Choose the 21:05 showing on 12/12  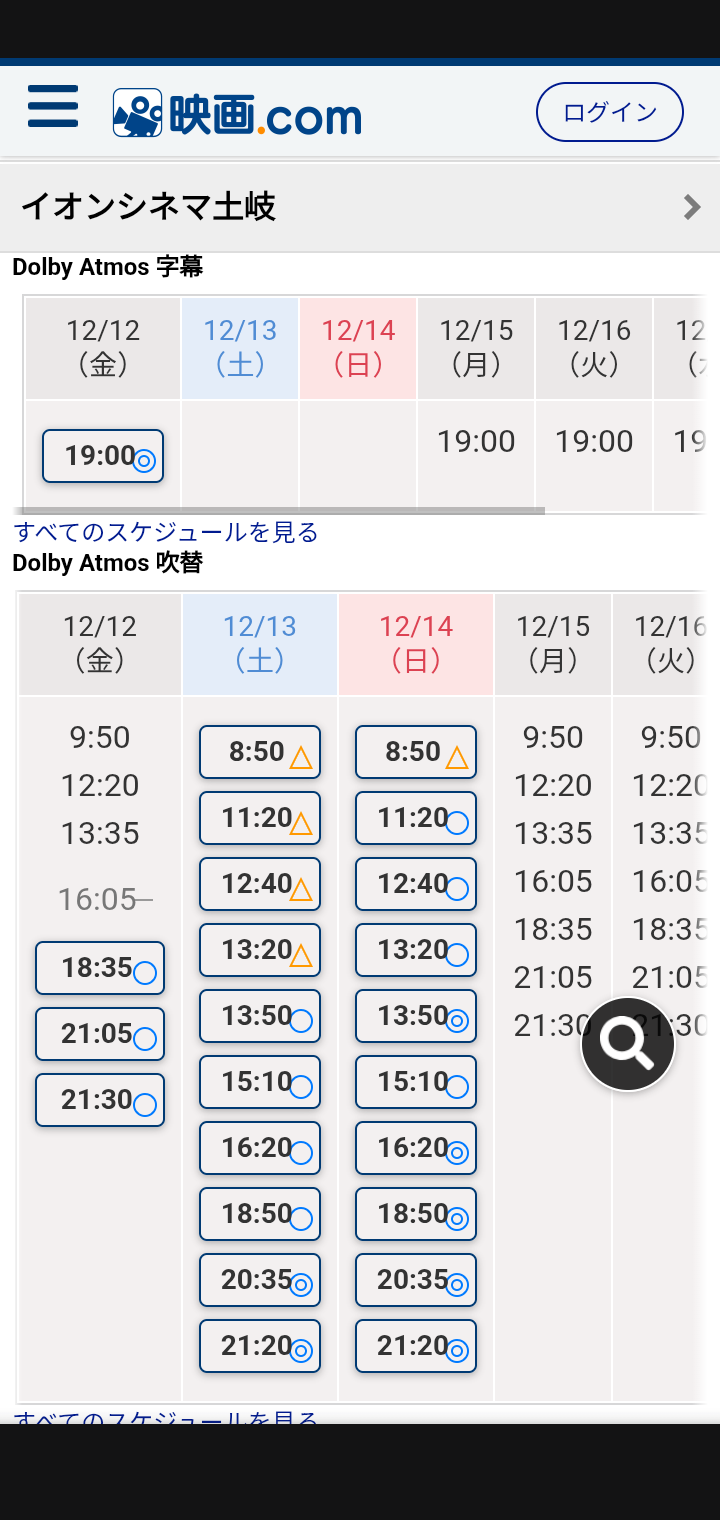100,1034
